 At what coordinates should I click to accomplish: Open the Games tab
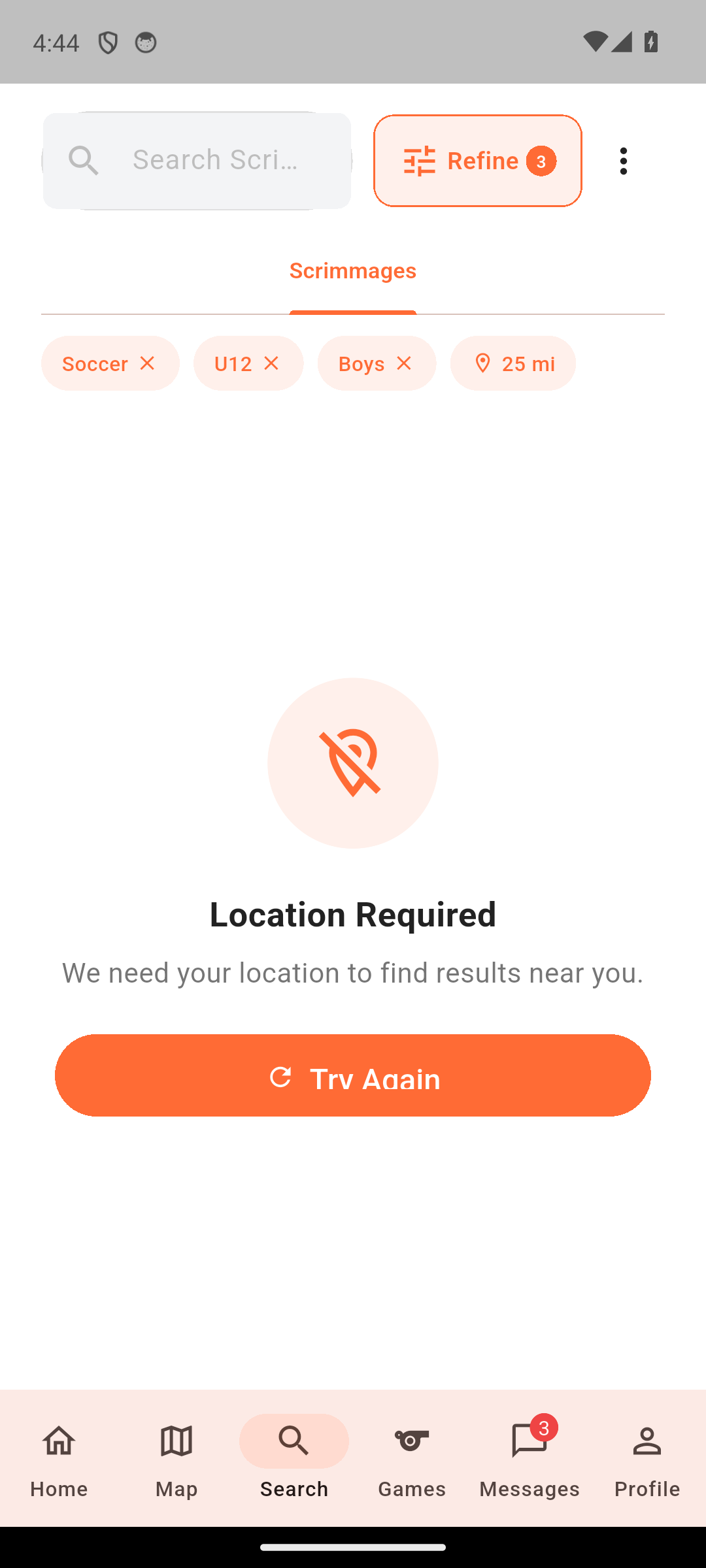pyautogui.click(x=412, y=1458)
